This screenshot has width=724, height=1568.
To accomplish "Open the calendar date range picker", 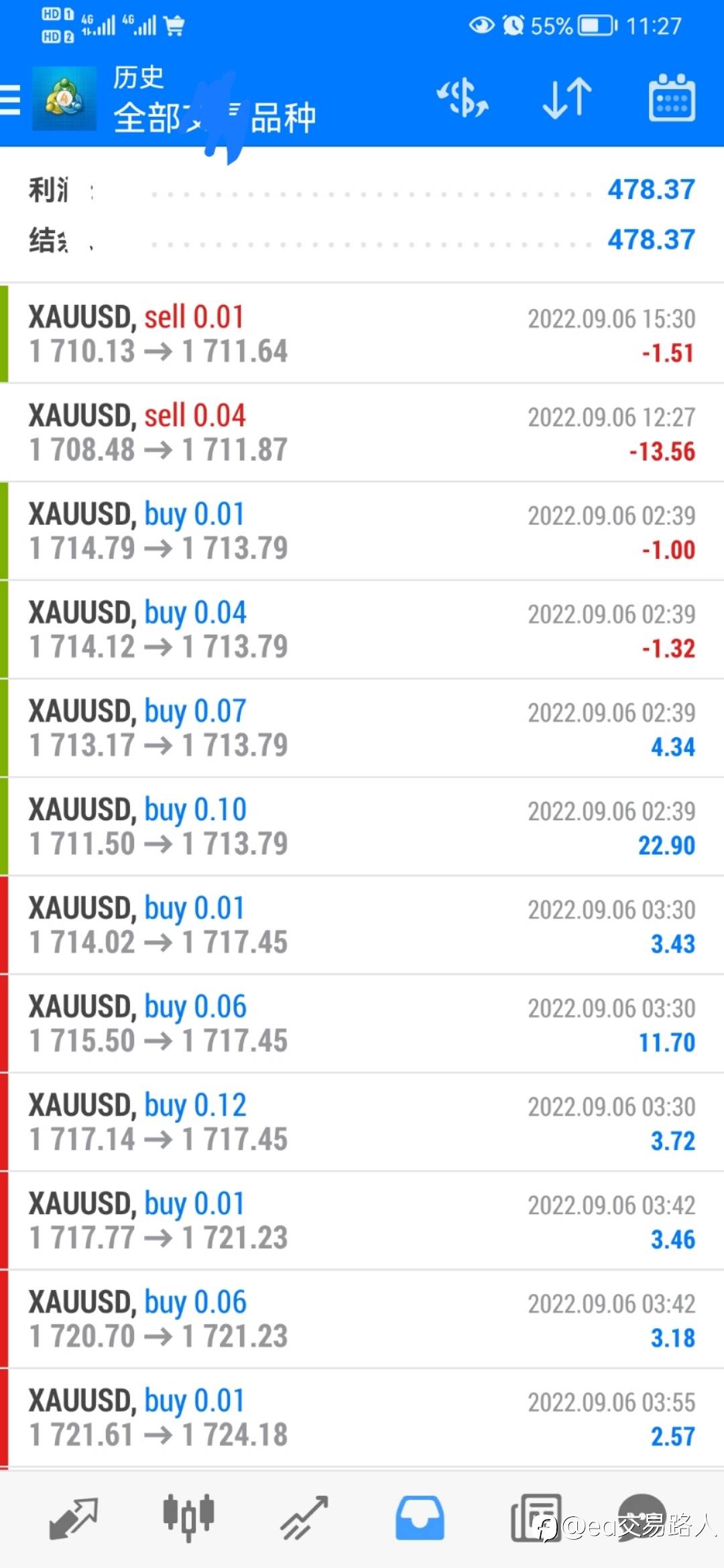I will point(672,99).
